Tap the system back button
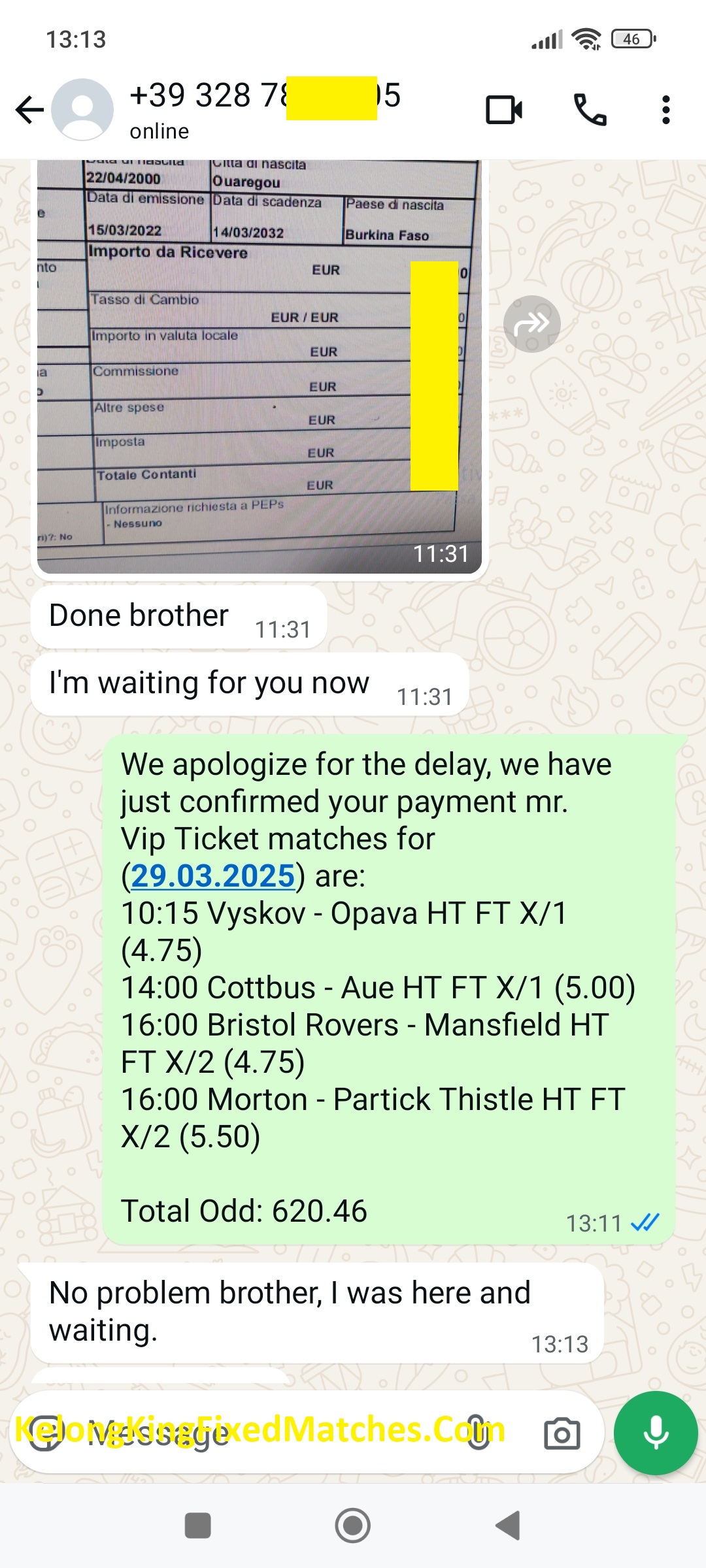Viewport: 706px width, 1568px height. click(x=508, y=1526)
